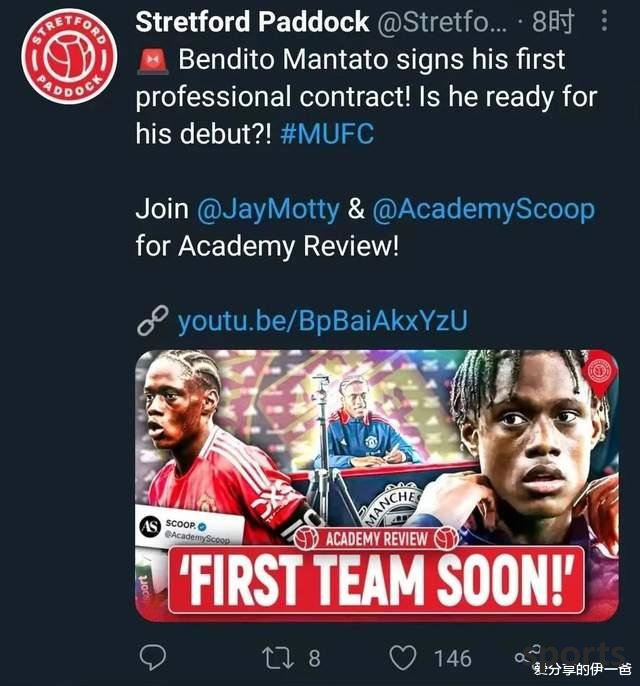
Task: Reply to Stretford Paddock's tweet
Action: coord(151,657)
